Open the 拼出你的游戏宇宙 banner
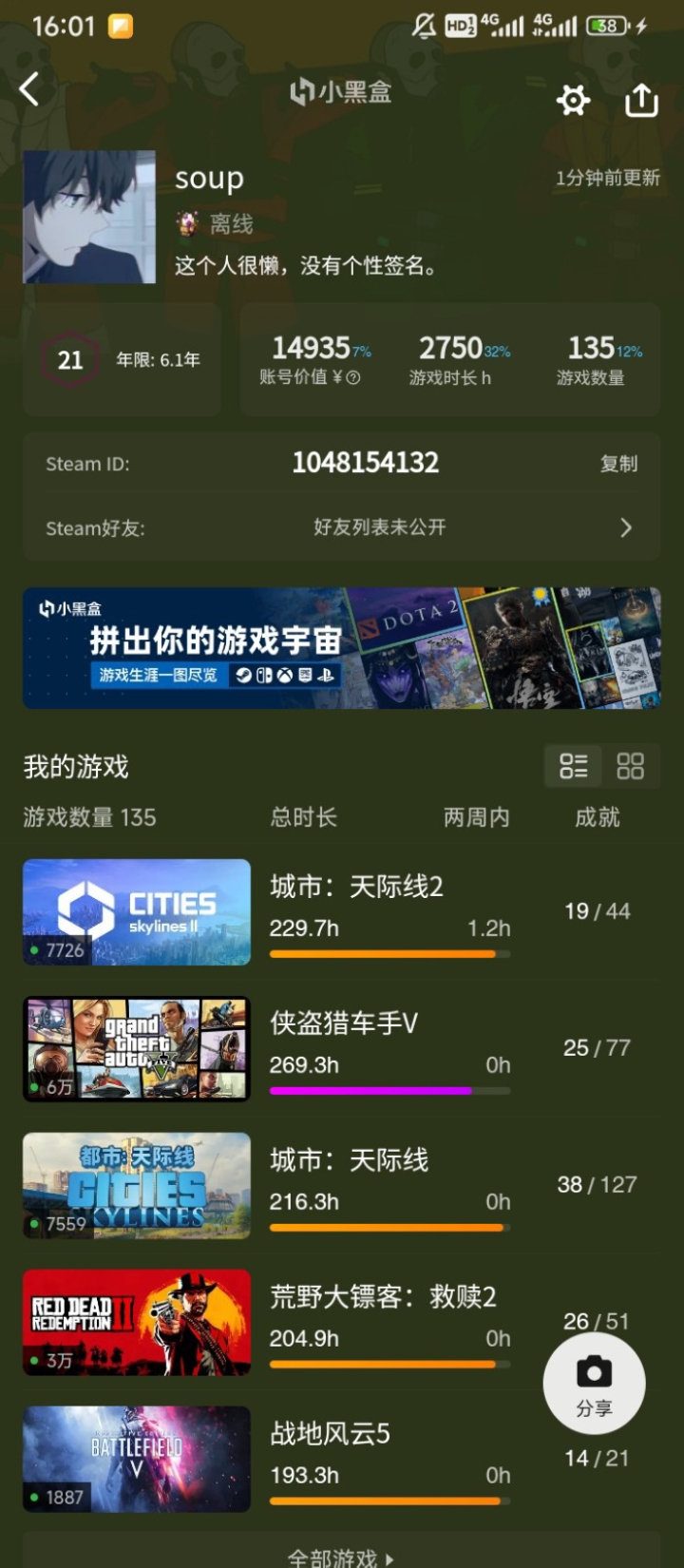Viewport: 684px width, 1568px height. point(342,648)
